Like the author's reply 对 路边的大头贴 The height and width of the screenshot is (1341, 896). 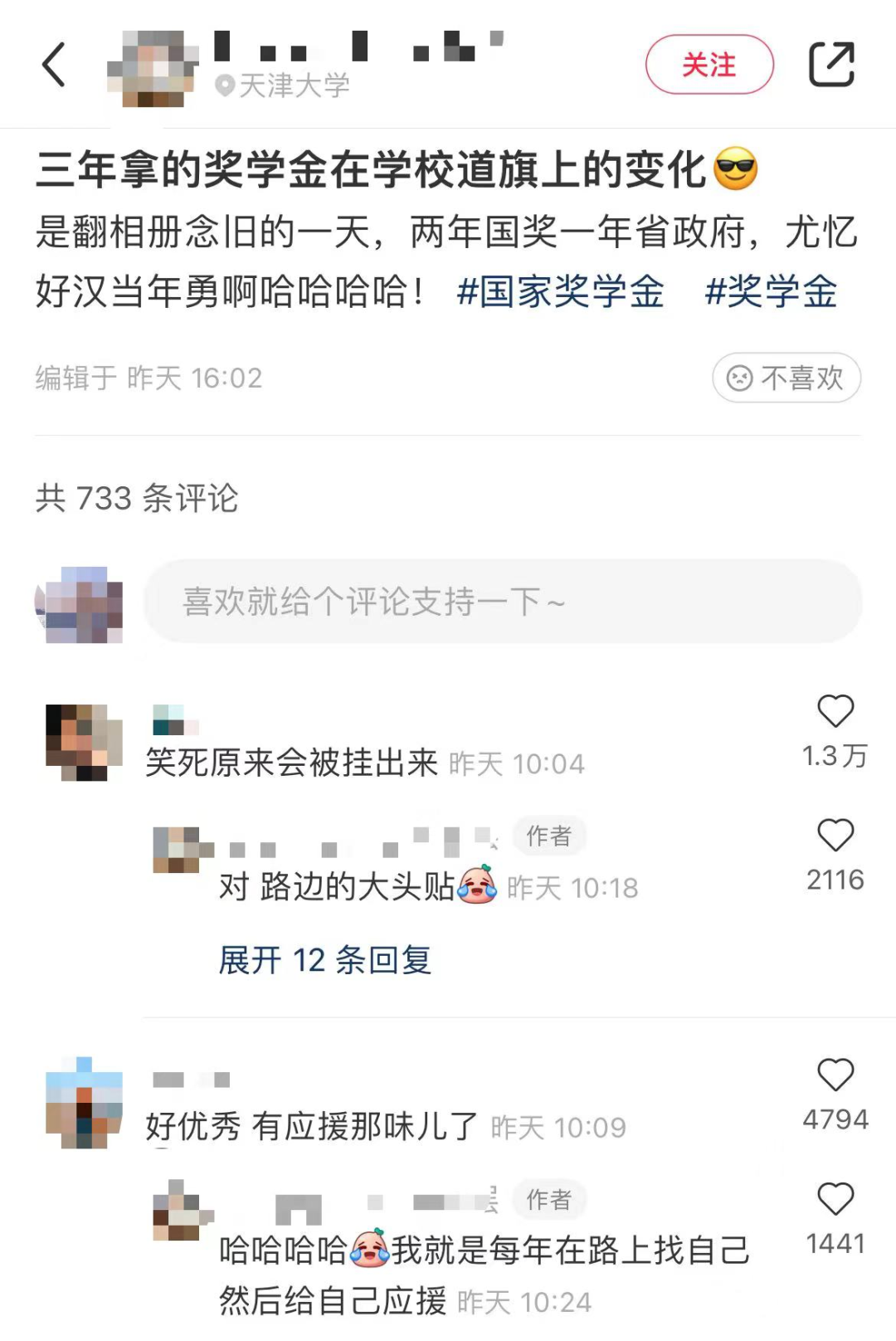pos(835,836)
